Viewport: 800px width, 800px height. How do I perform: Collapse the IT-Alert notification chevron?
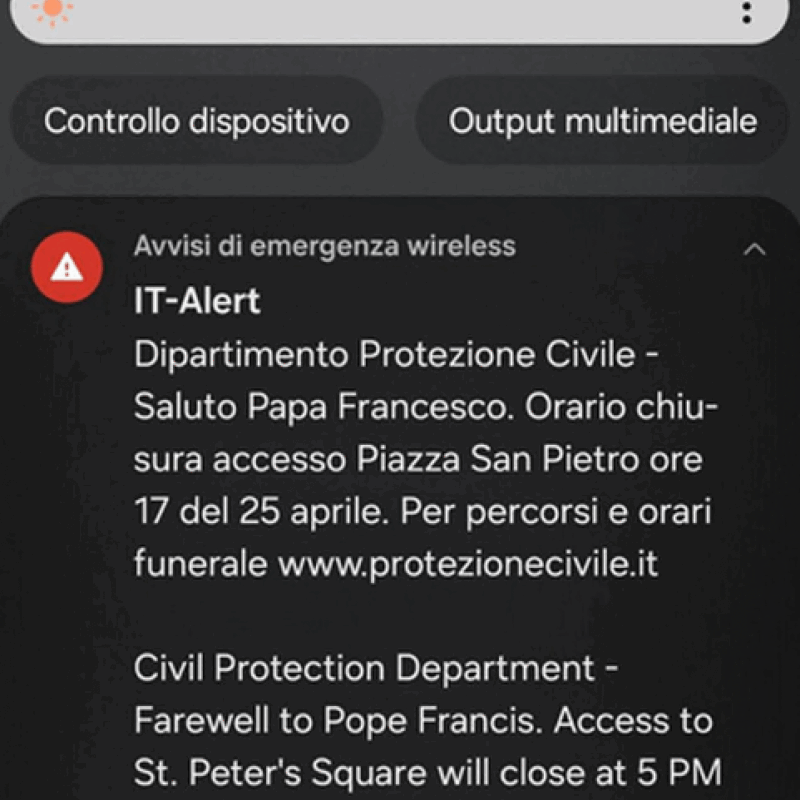755,248
